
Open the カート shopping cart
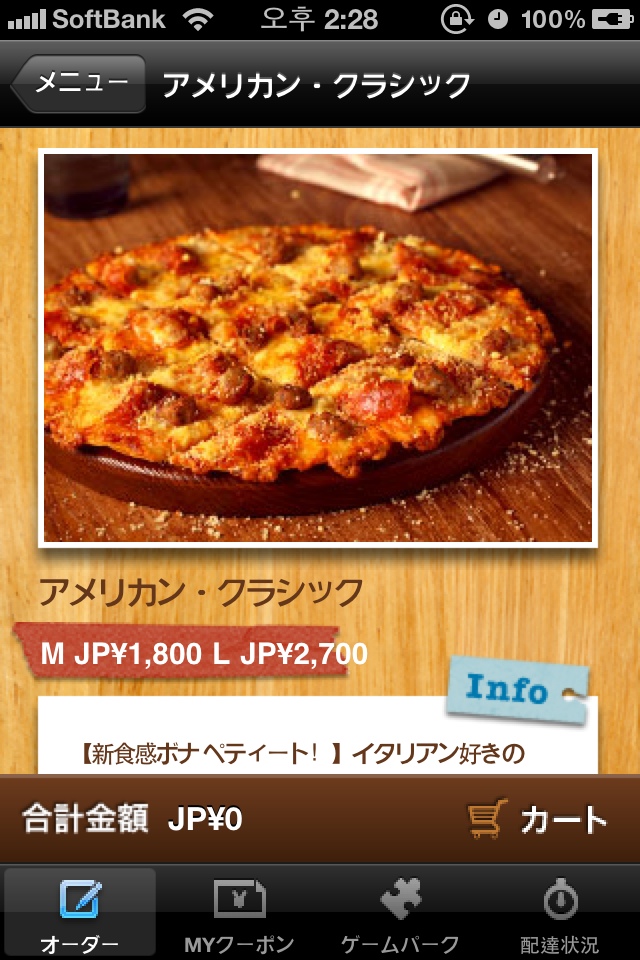538,820
